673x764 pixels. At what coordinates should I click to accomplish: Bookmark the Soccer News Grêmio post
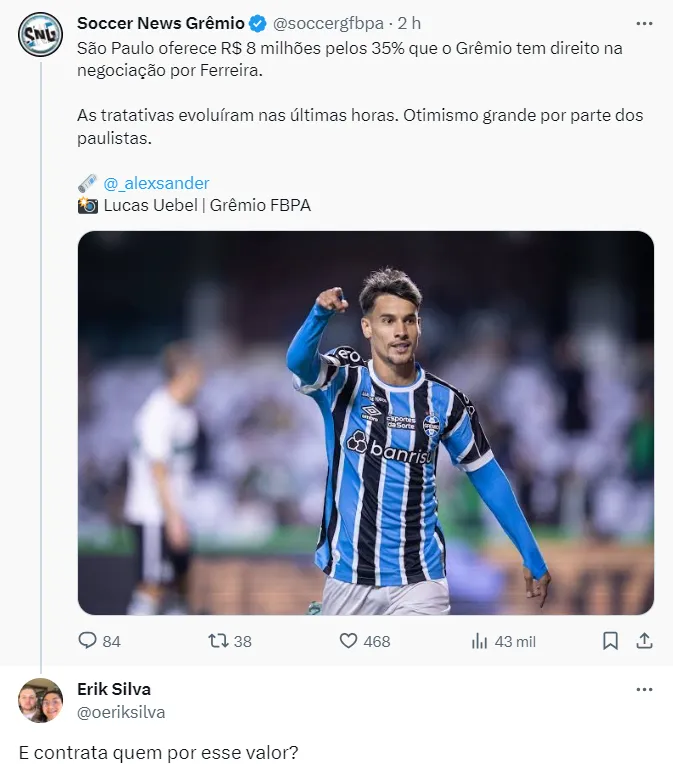coord(610,641)
